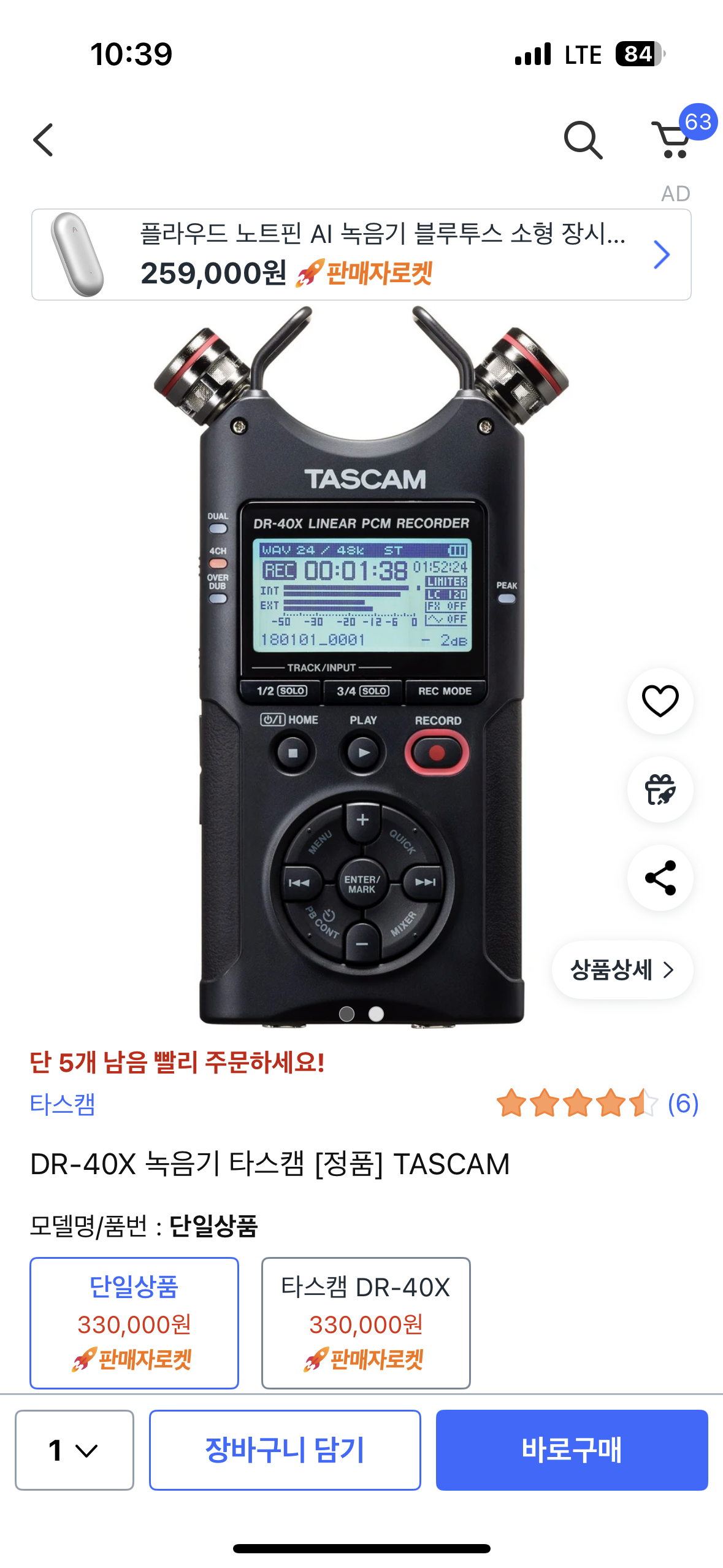Tap the product image of the recorder
The image size is (723, 1568).
pos(361,663)
